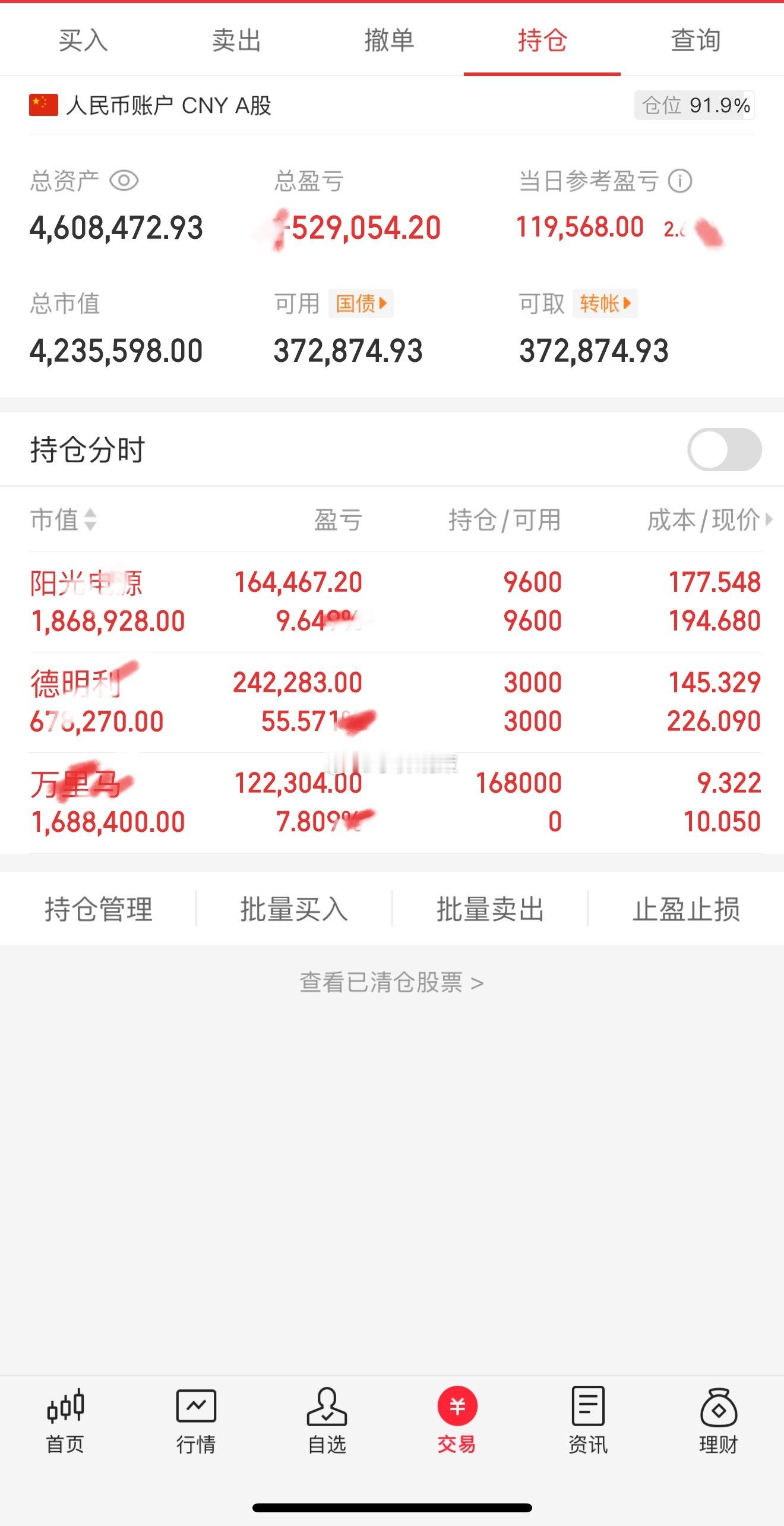The width and height of the screenshot is (784, 1526).
Task: Switch to the 卖出 tab
Action: pos(236,40)
